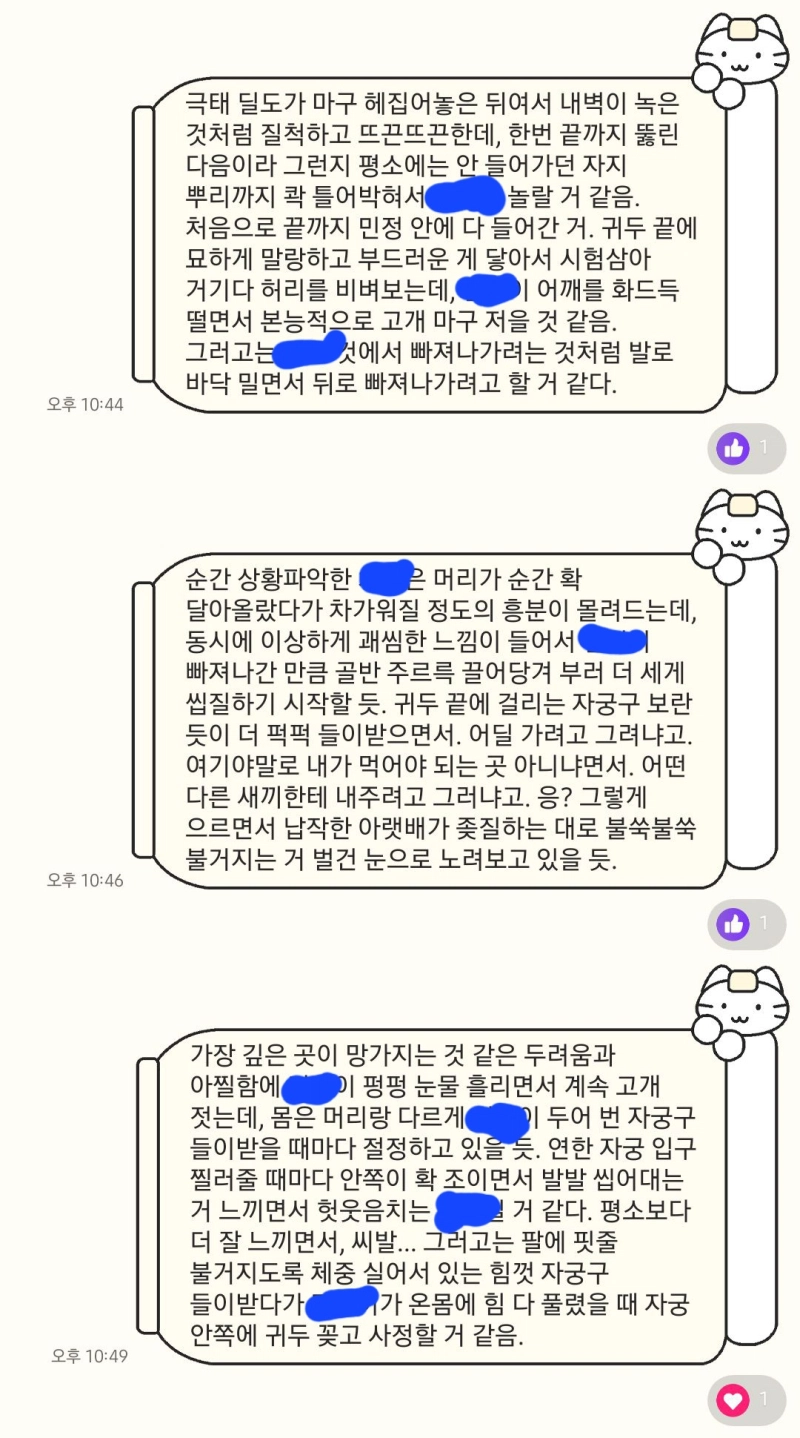
Task: Tap thumbs-up reaction under the 10:44 message
Action: pyautogui.click(x=735, y=448)
